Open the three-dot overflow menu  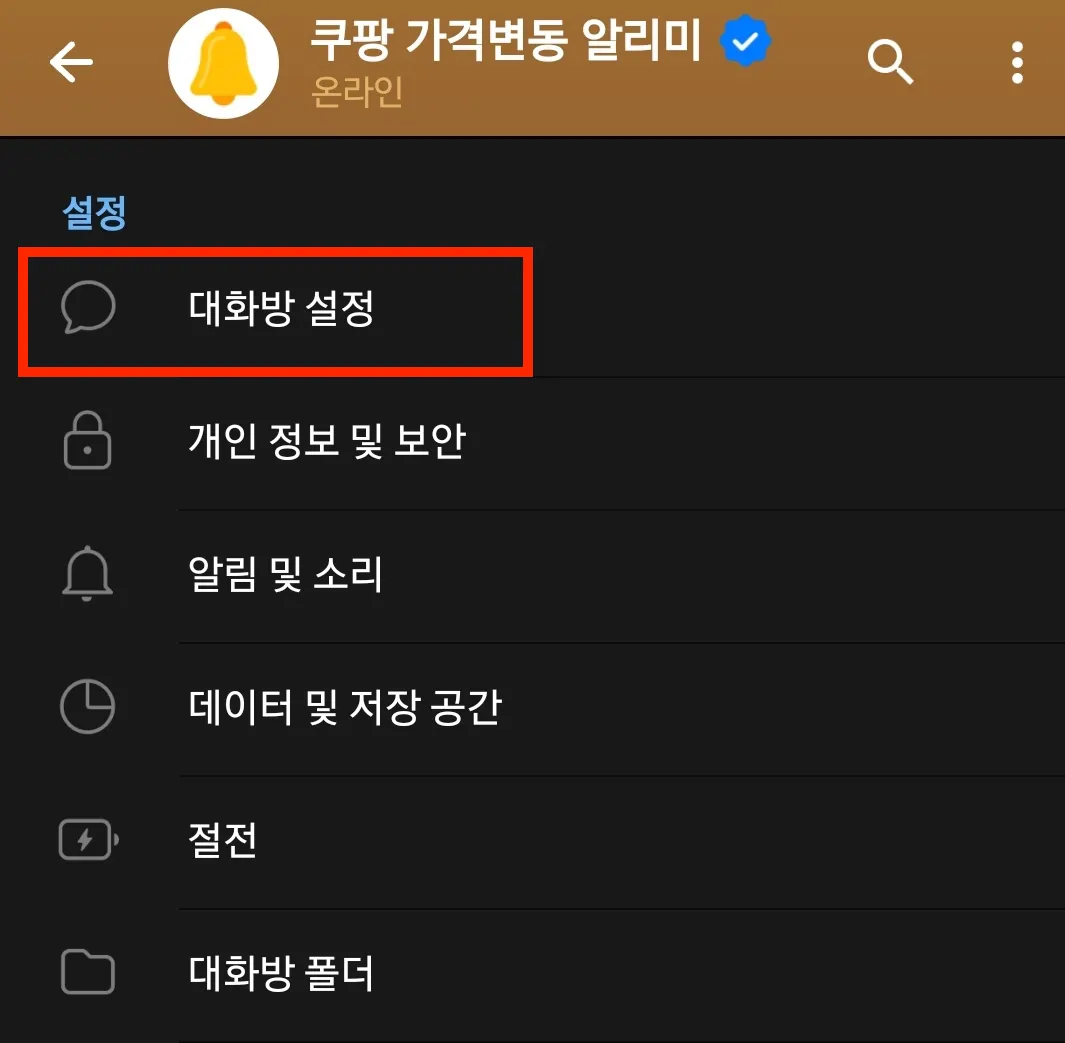click(x=1017, y=63)
